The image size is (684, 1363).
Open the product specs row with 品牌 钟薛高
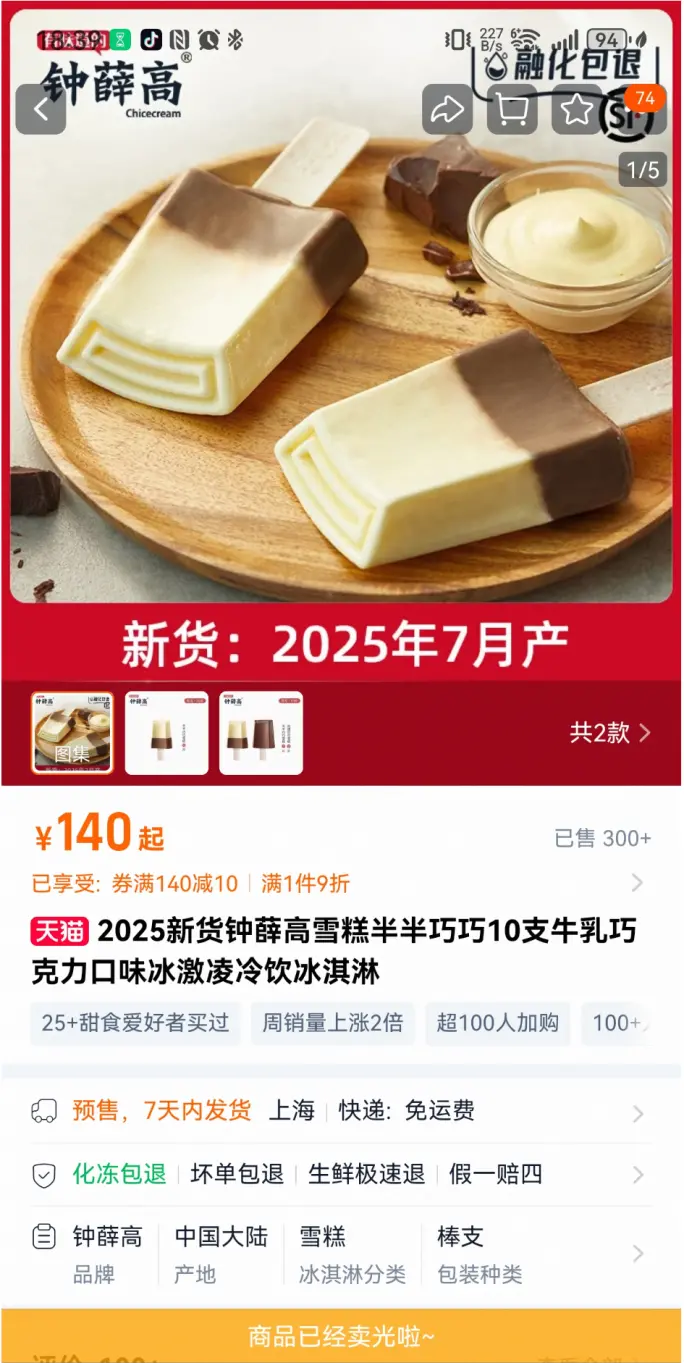(x=341, y=1254)
